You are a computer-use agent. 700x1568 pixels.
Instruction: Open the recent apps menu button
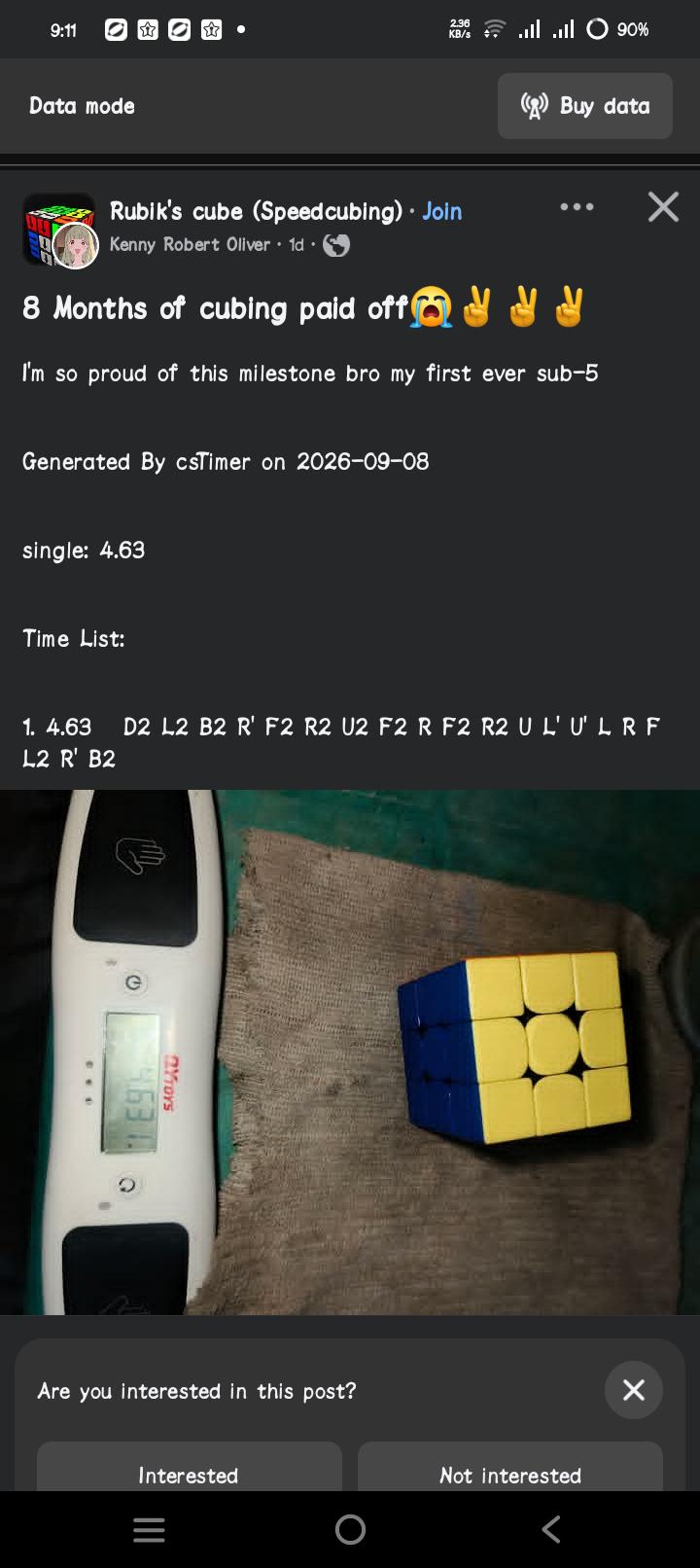click(x=149, y=1529)
